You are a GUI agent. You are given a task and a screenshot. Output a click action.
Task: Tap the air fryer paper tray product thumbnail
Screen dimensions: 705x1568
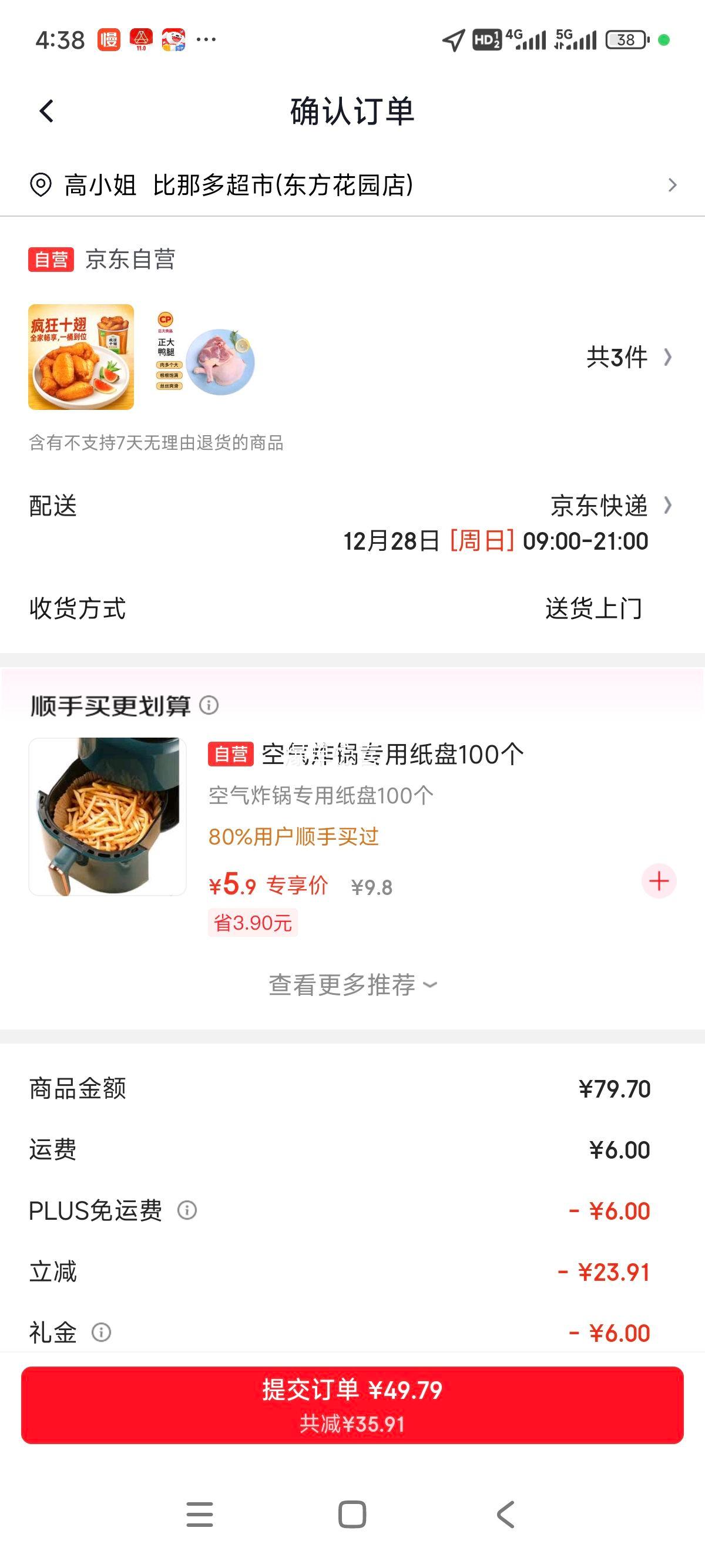pos(107,819)
